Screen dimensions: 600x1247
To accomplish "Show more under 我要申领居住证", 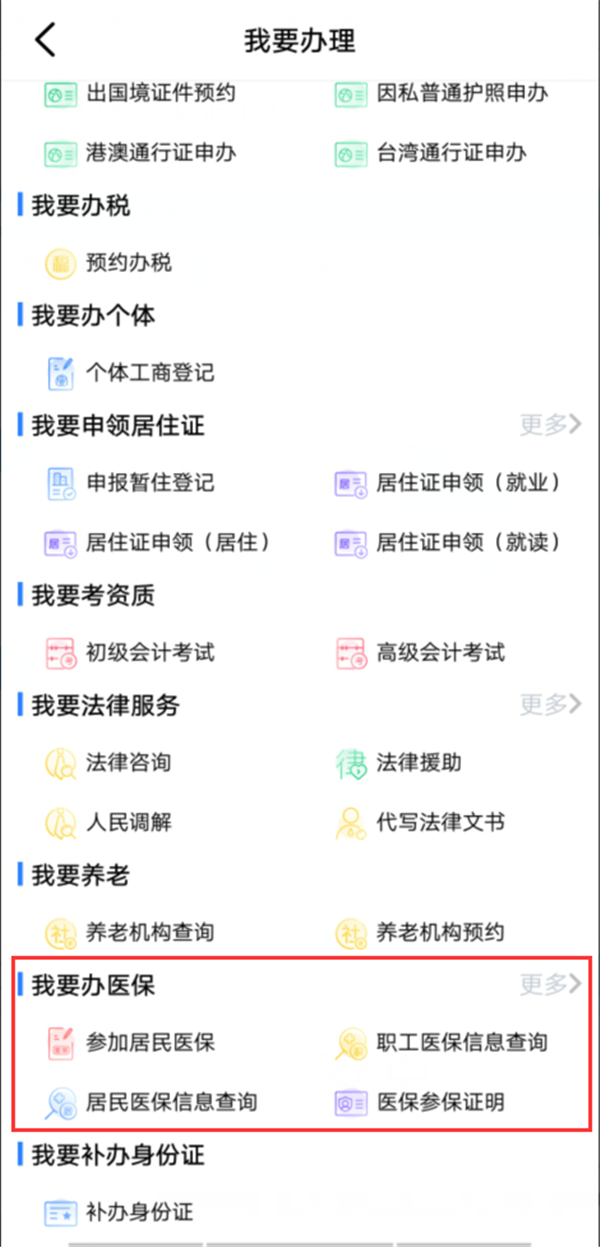I will coord(550,425).
